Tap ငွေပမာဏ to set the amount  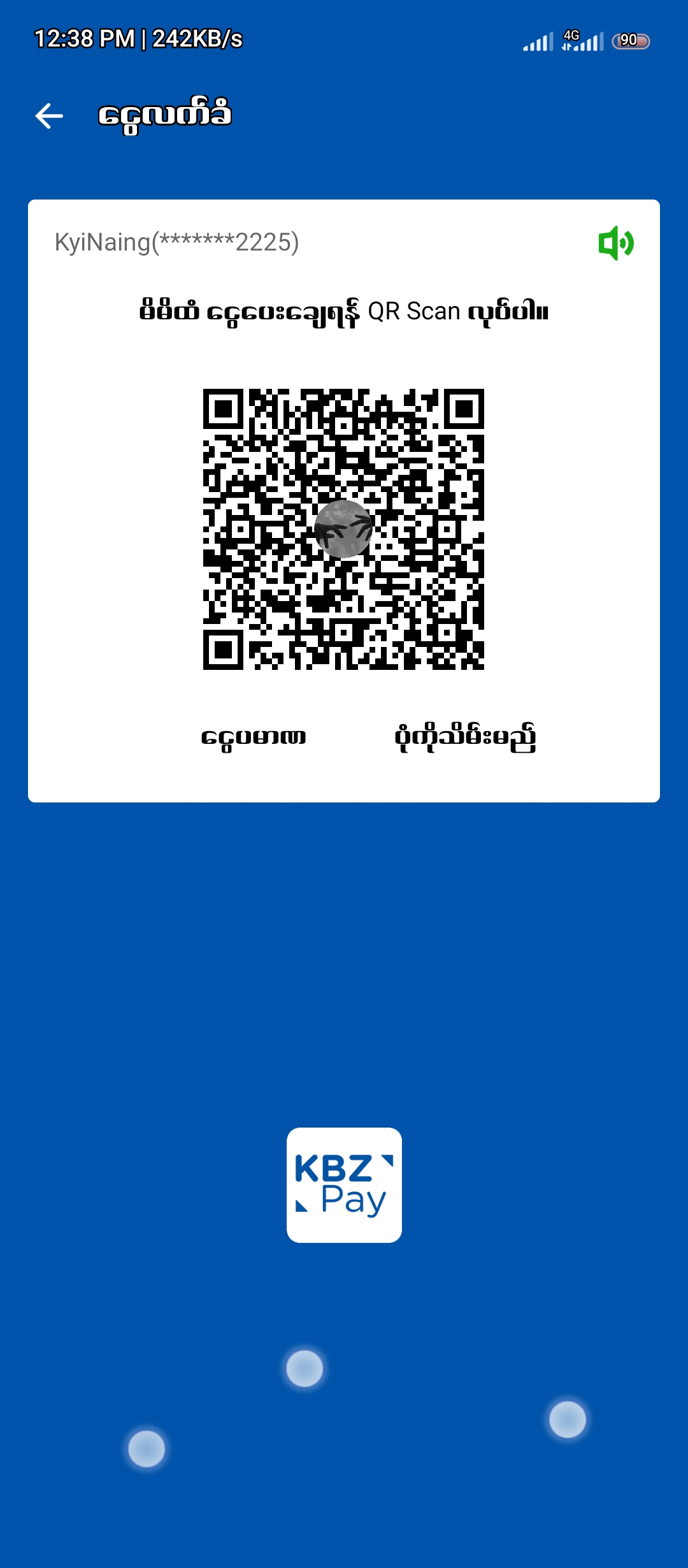click(254, 737)
